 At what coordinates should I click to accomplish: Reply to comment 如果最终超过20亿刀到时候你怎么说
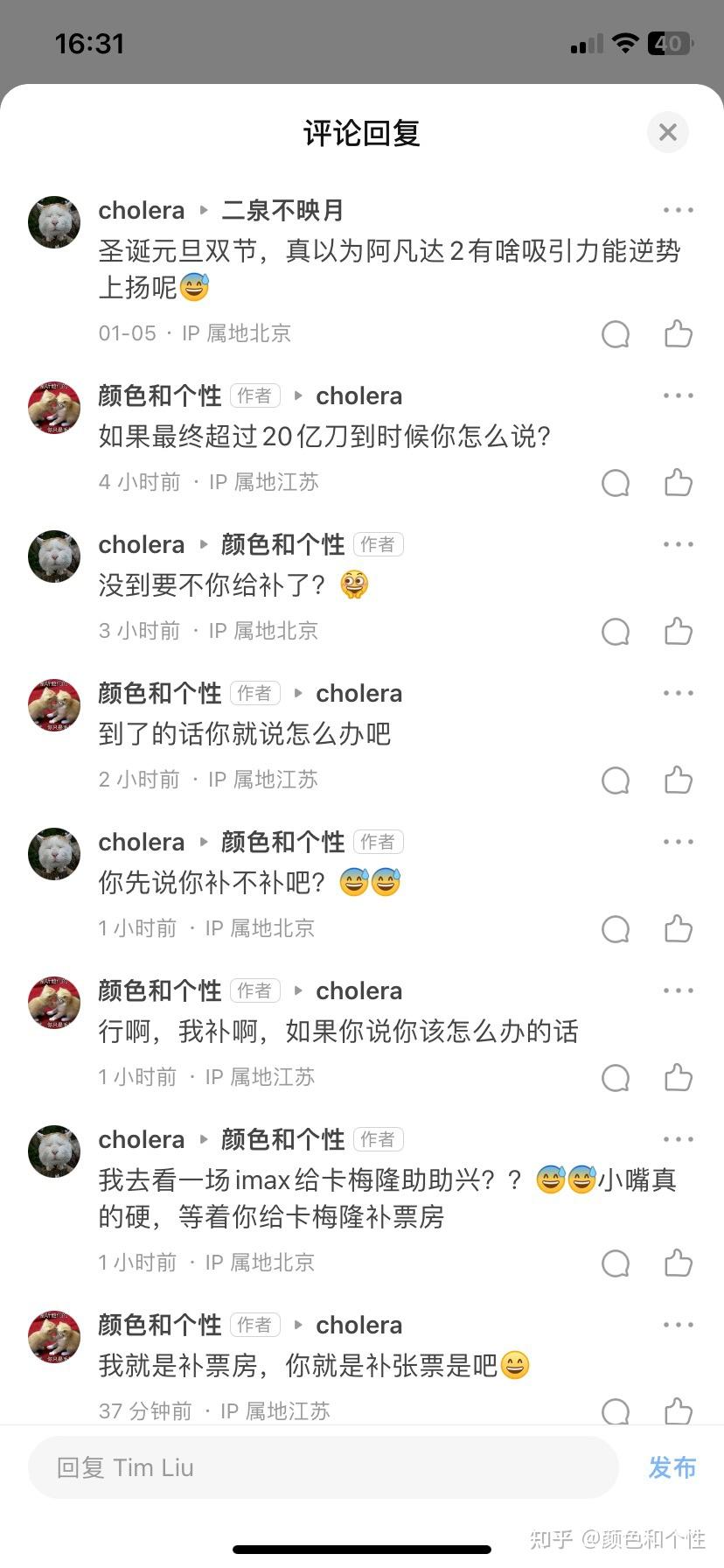pos(616,482)
